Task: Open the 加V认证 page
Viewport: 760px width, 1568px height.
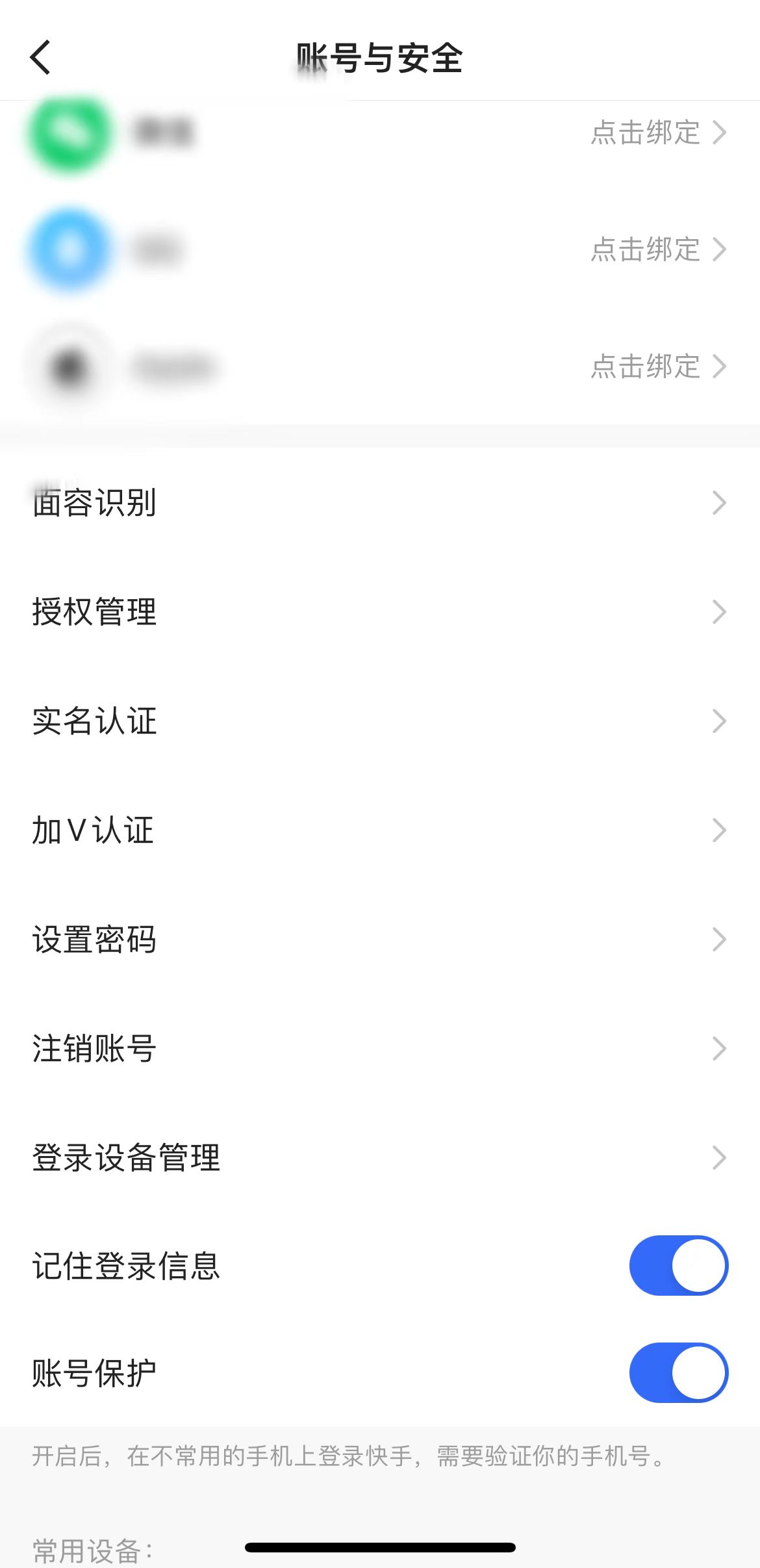Action: tap(93, 830)
